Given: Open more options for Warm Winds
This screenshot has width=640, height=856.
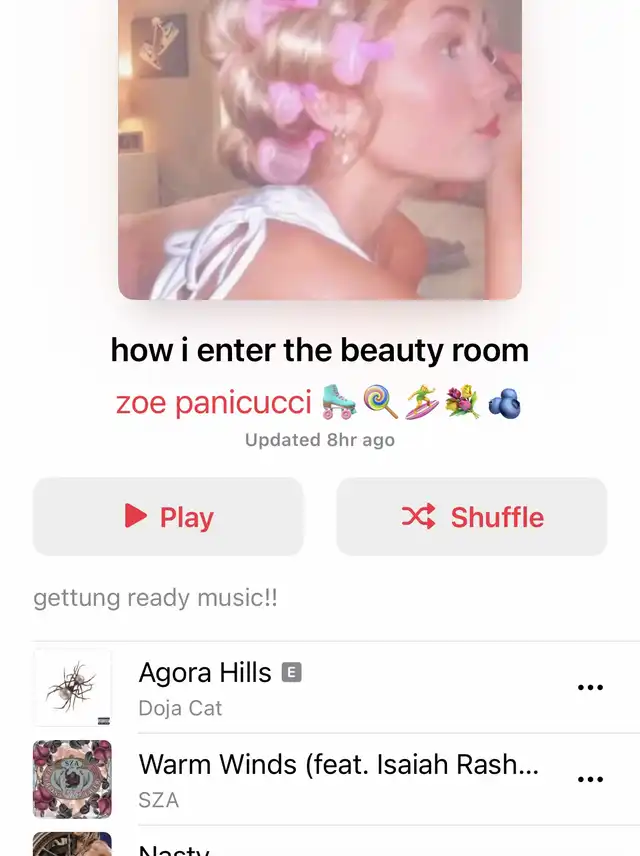Looking at the screenshot, I should pos(591,780).
